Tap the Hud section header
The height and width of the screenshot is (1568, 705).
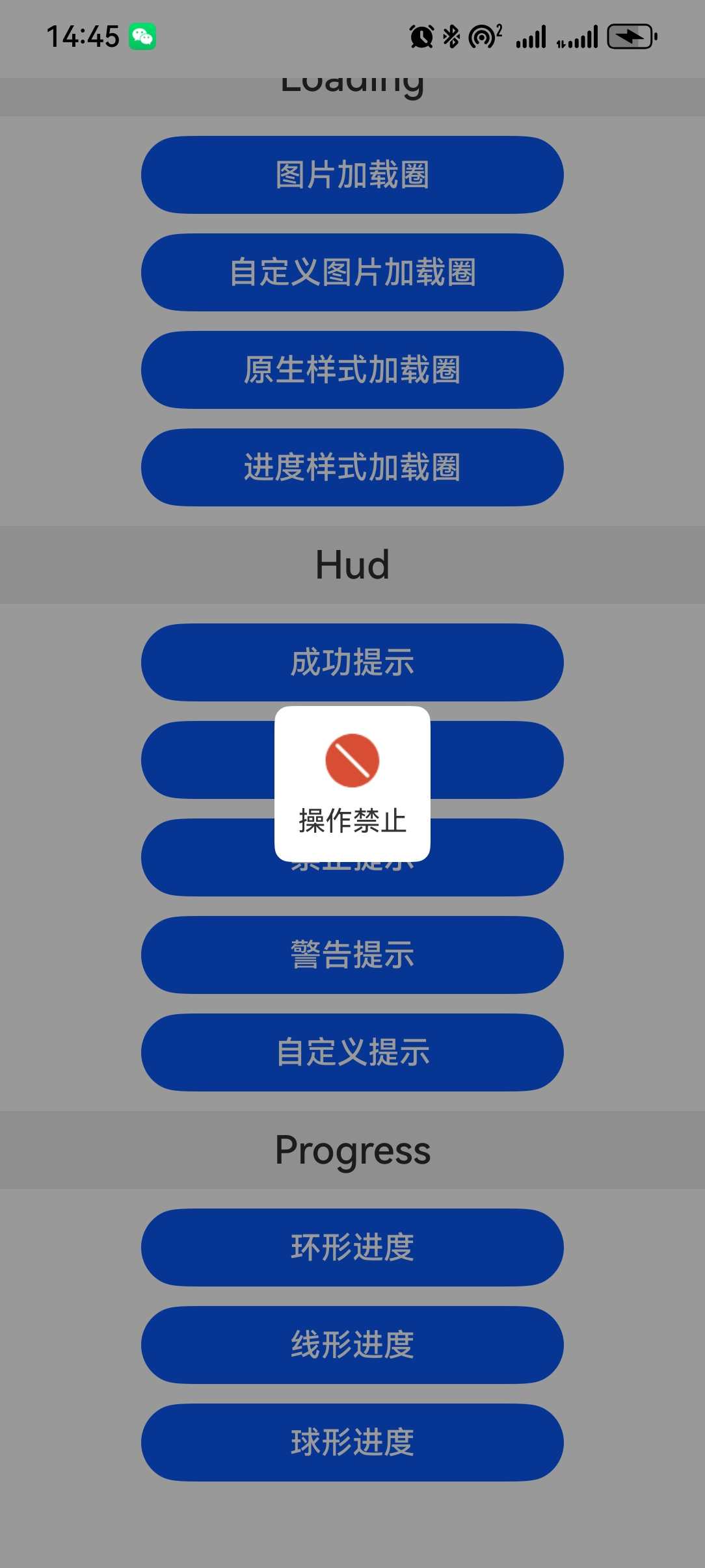click(x=351, y=564)
